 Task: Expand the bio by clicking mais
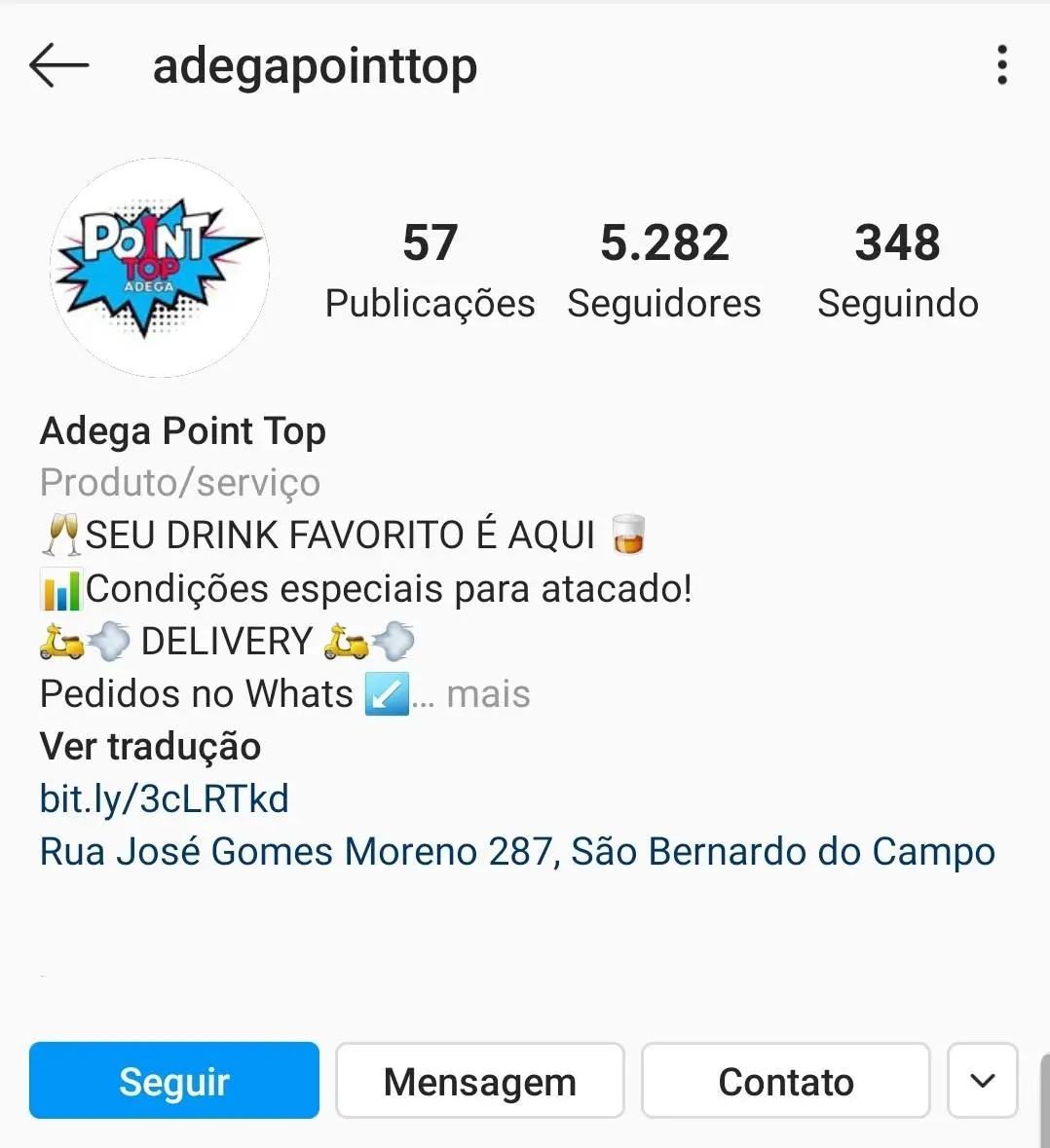487,693
